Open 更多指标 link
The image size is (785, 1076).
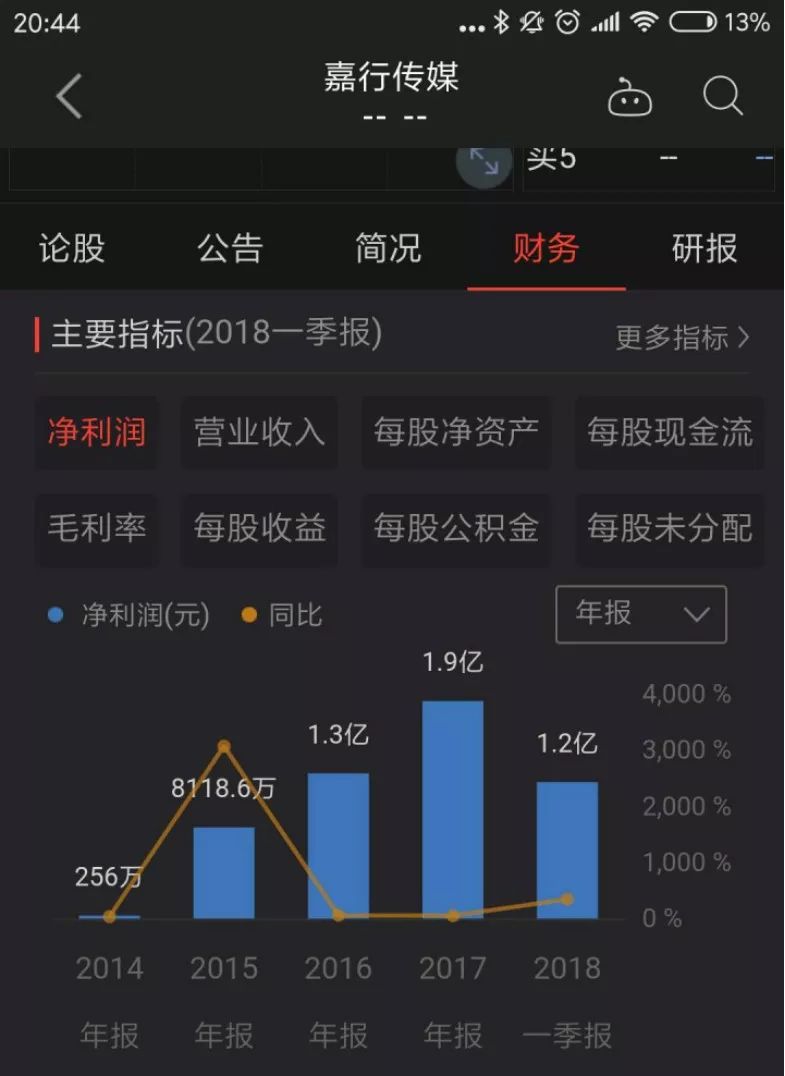682,338
